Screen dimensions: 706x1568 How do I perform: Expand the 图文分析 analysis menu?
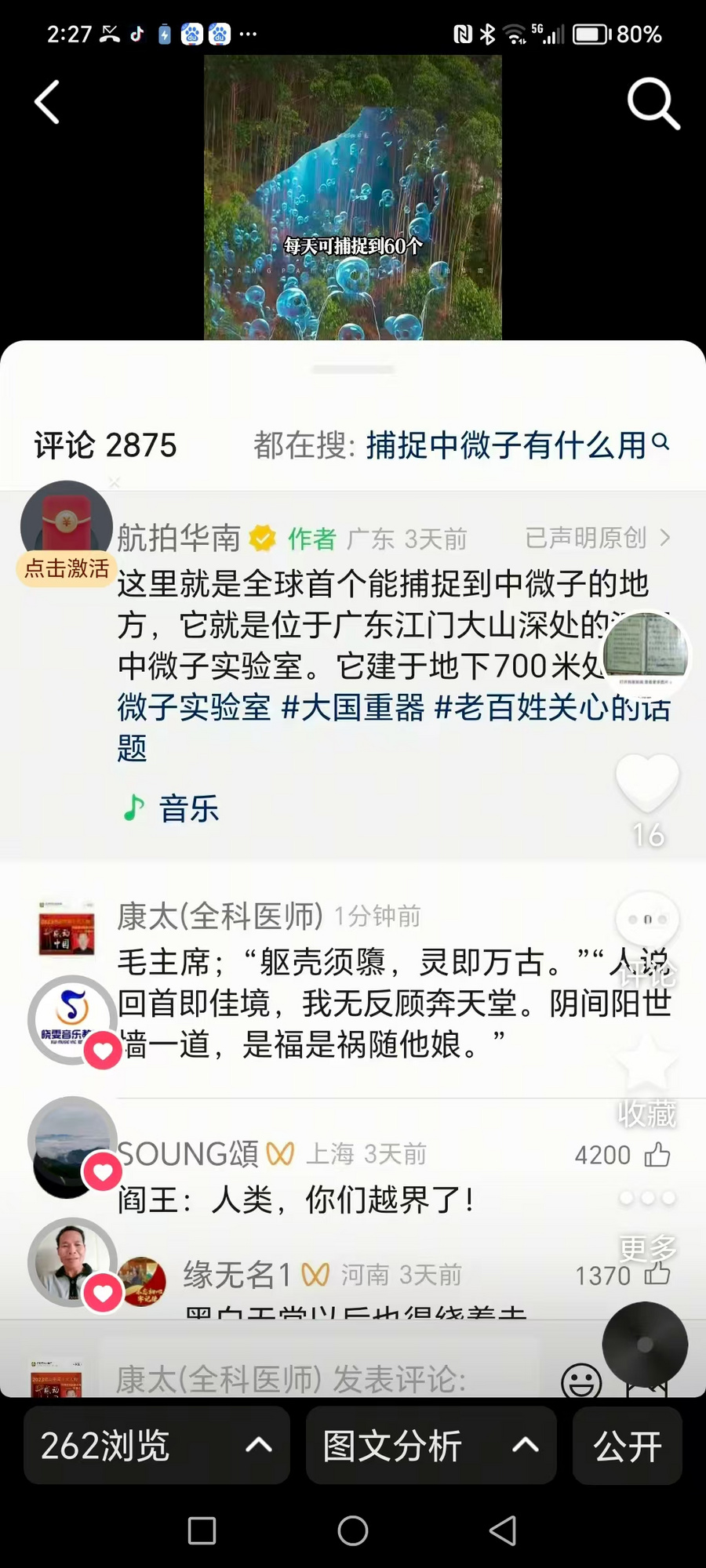click(x=431, y=1445)
